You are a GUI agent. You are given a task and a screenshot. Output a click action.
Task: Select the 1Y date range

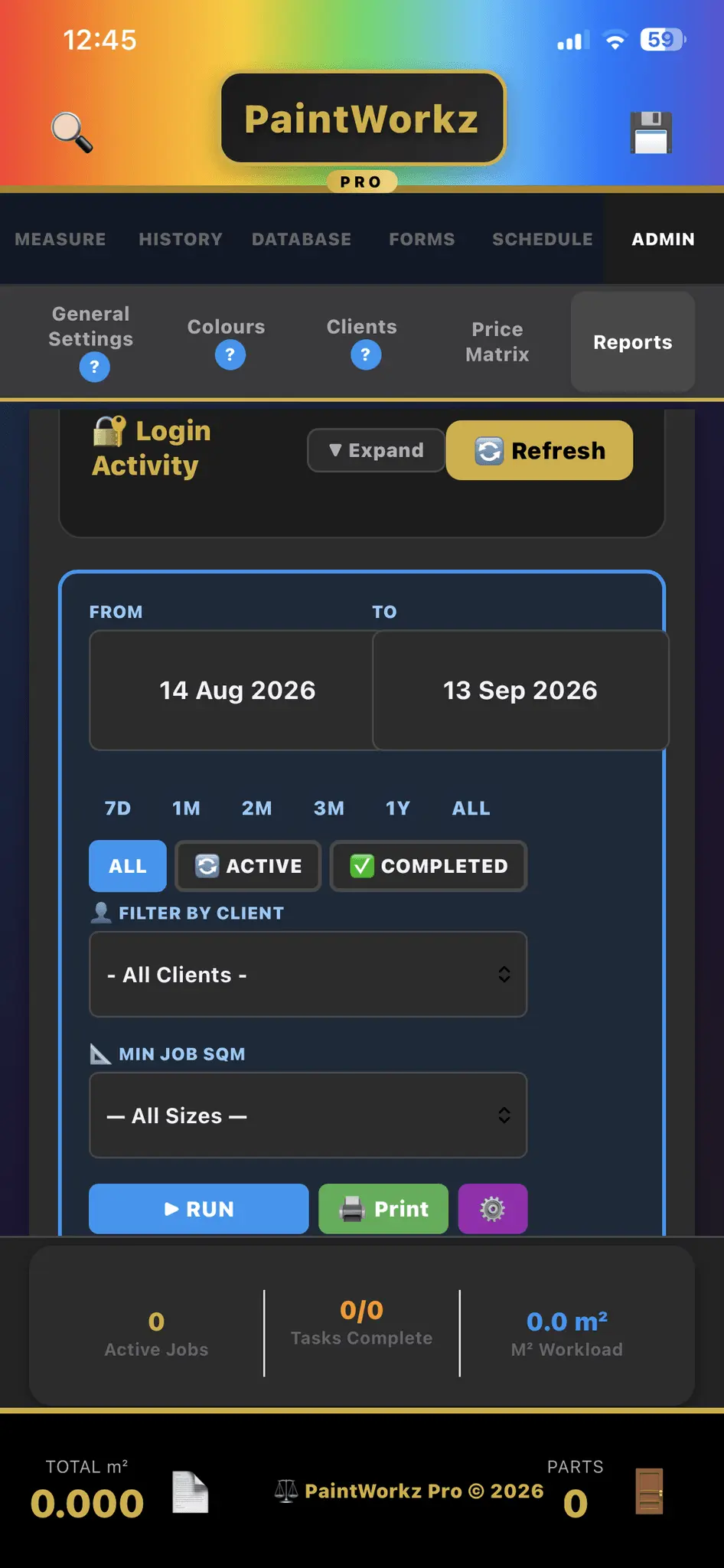(398, 808)
